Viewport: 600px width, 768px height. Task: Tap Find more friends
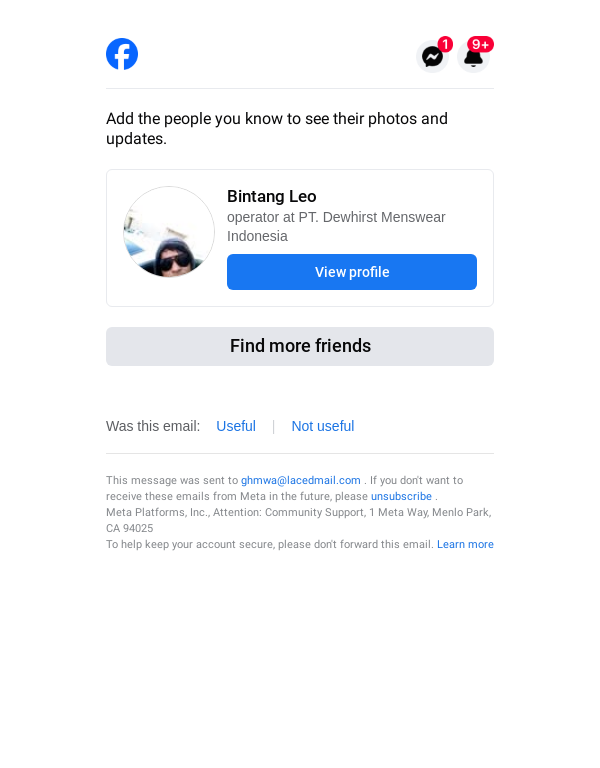click(300, 346)
